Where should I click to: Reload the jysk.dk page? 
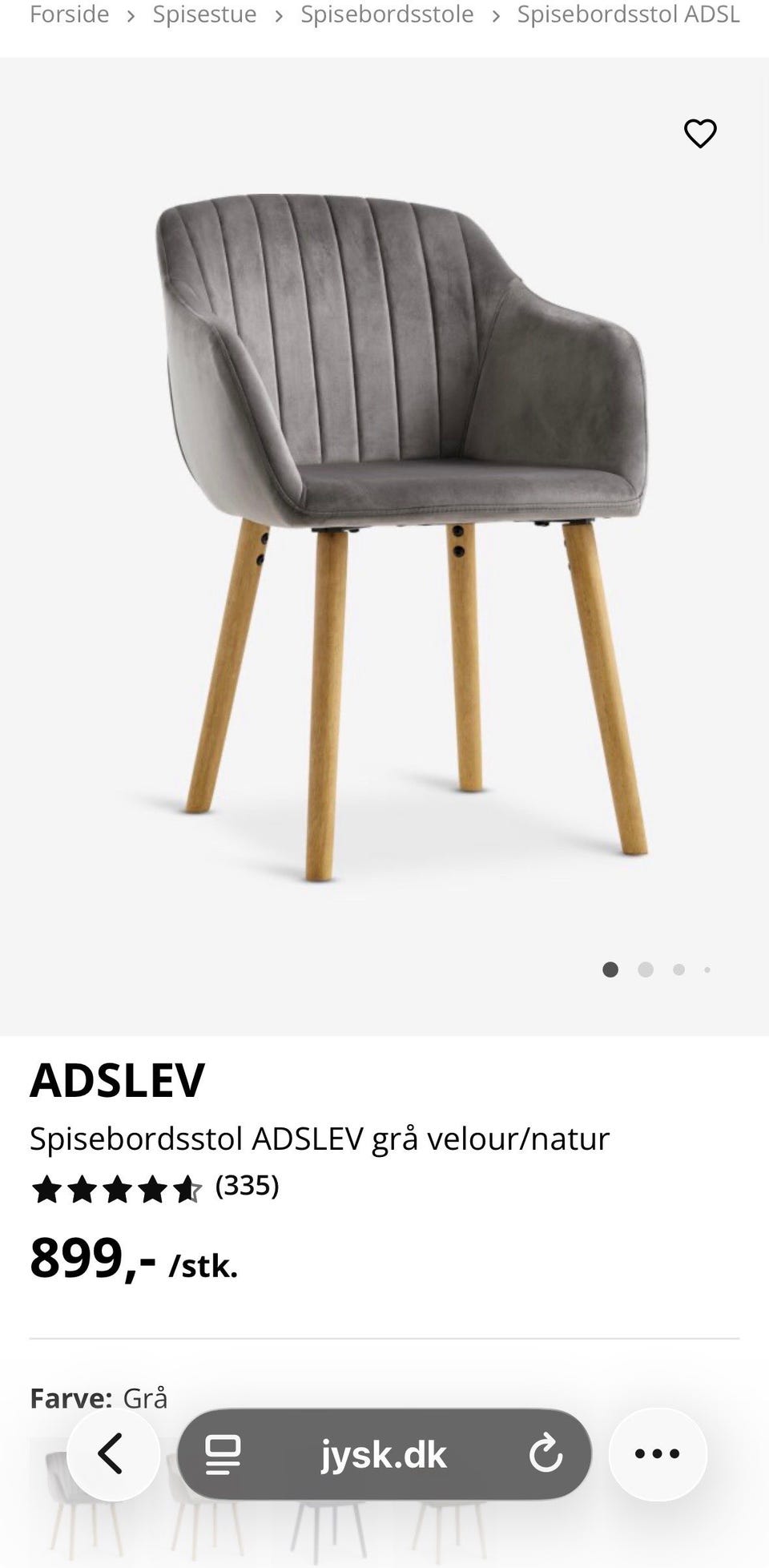[x=547, y=1454]
